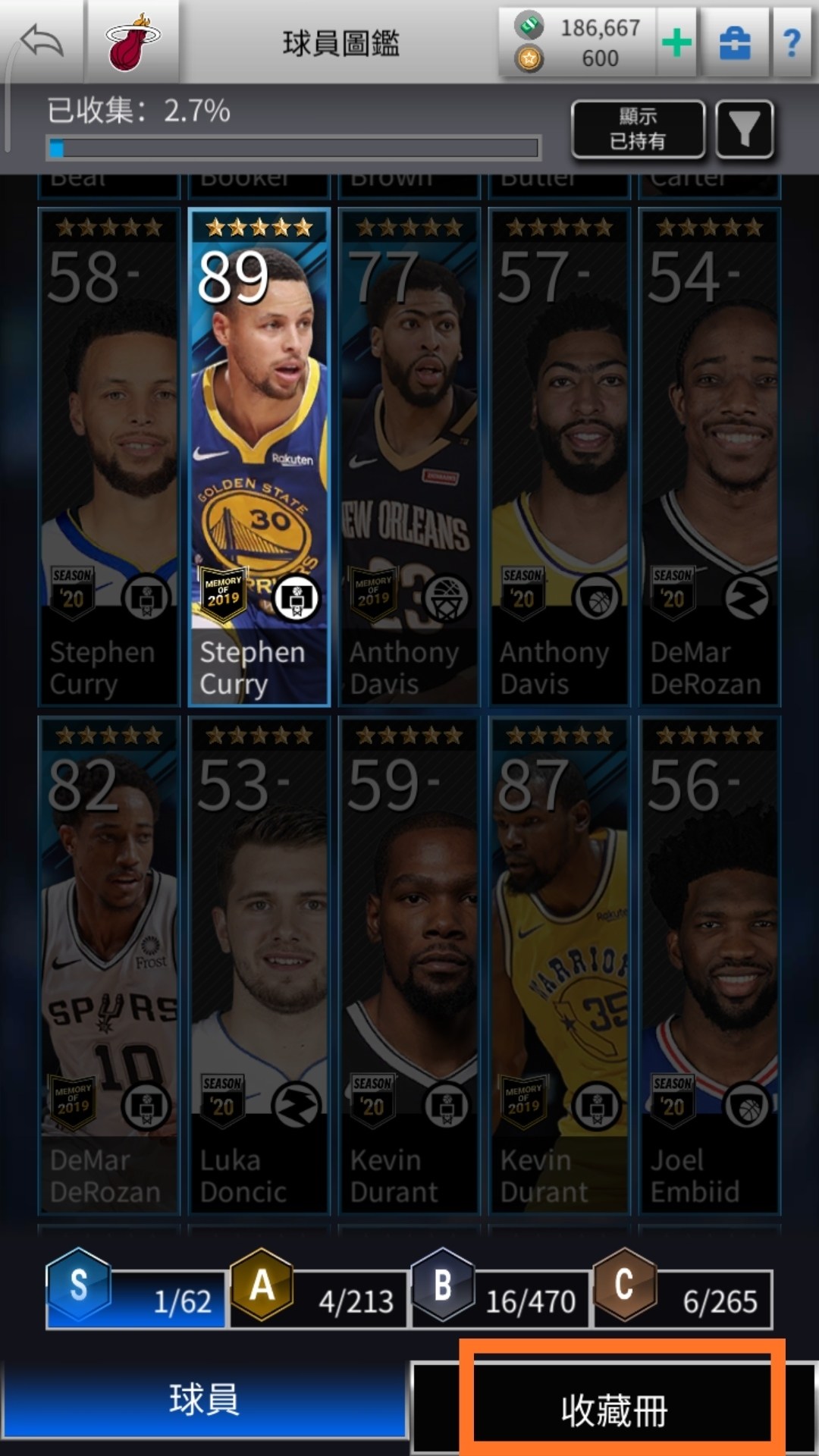Open the blue briefcase inventory icon
The height and width of the screenshot is (1456, 819).
click(x=734, y=42)
